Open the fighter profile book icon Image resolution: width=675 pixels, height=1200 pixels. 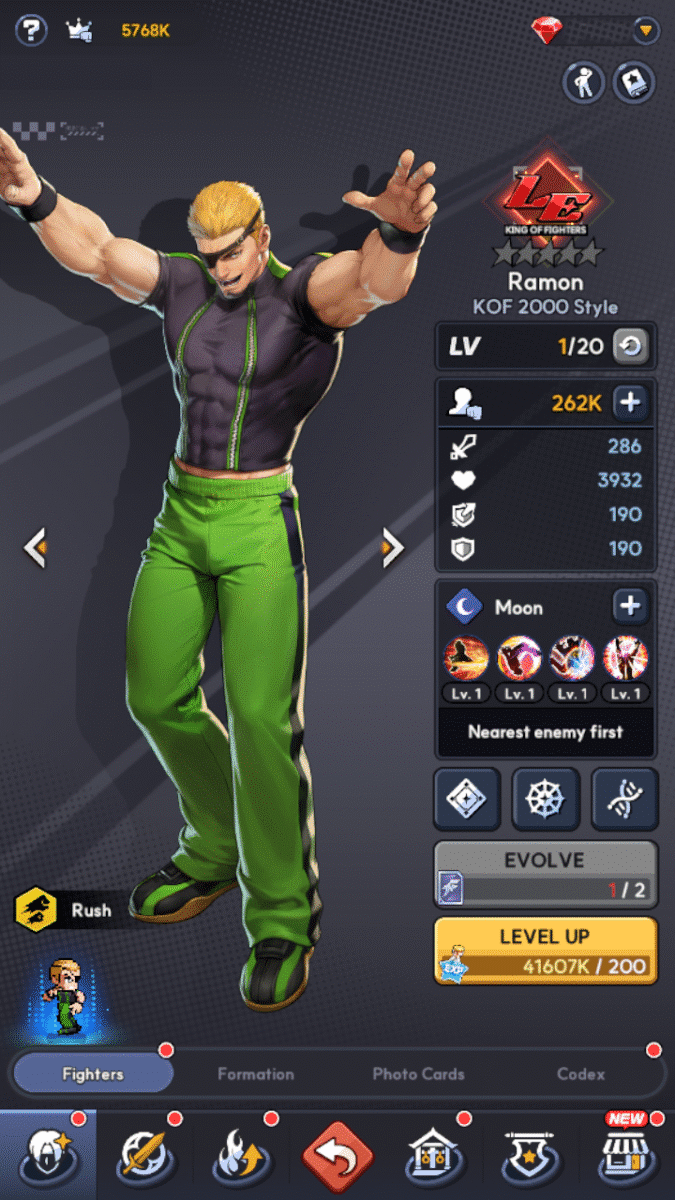633,82
